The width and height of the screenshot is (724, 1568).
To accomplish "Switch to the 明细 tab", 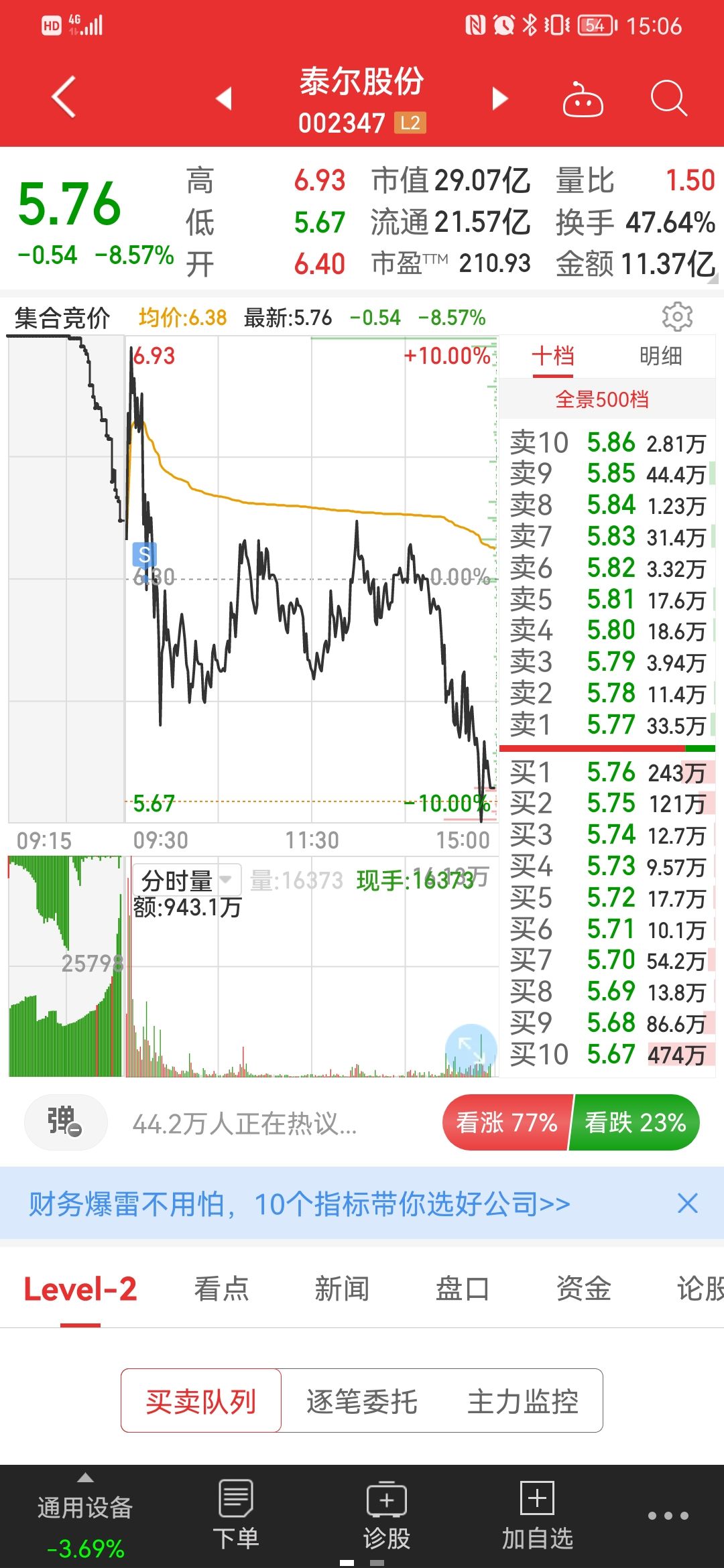I will 660,356.
